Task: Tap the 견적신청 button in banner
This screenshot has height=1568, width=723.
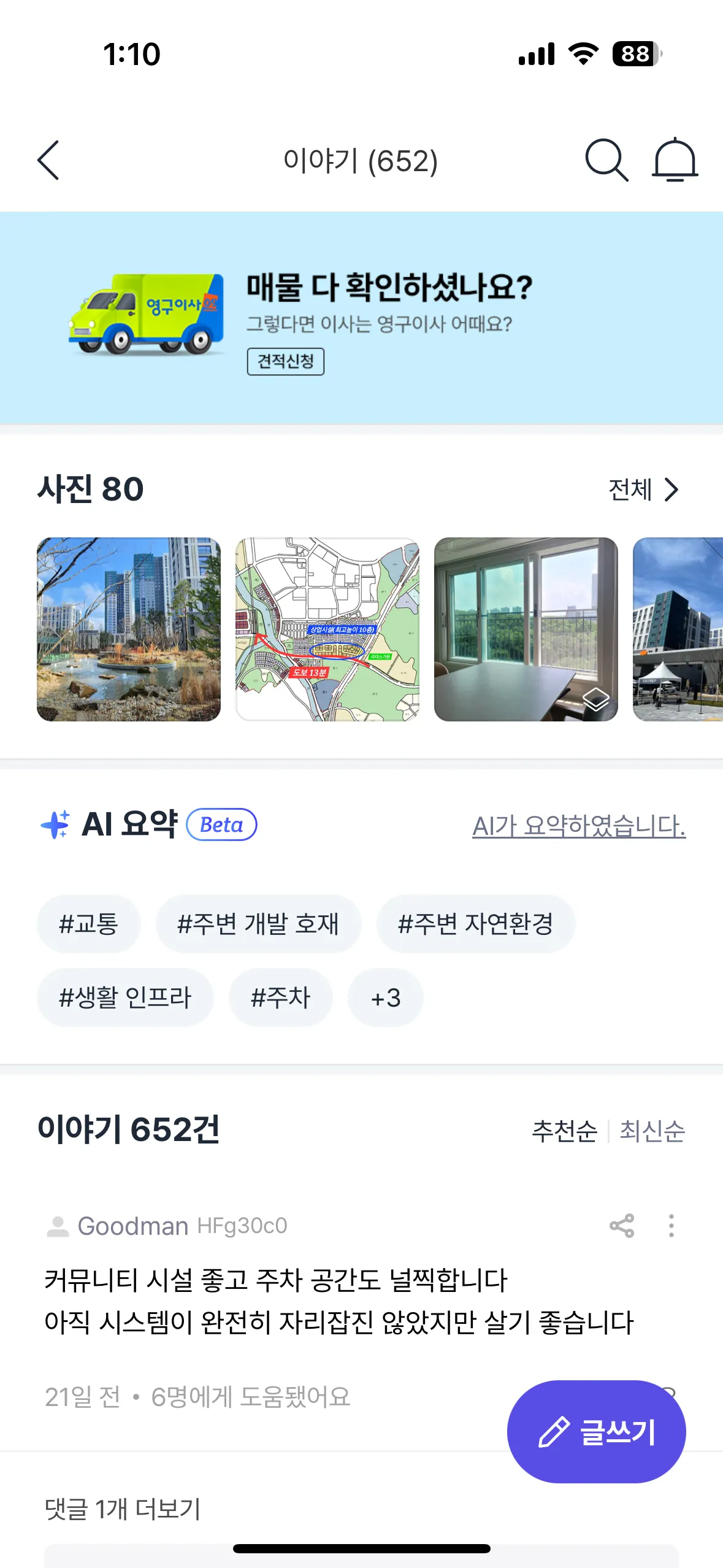Action: [285, 361]
